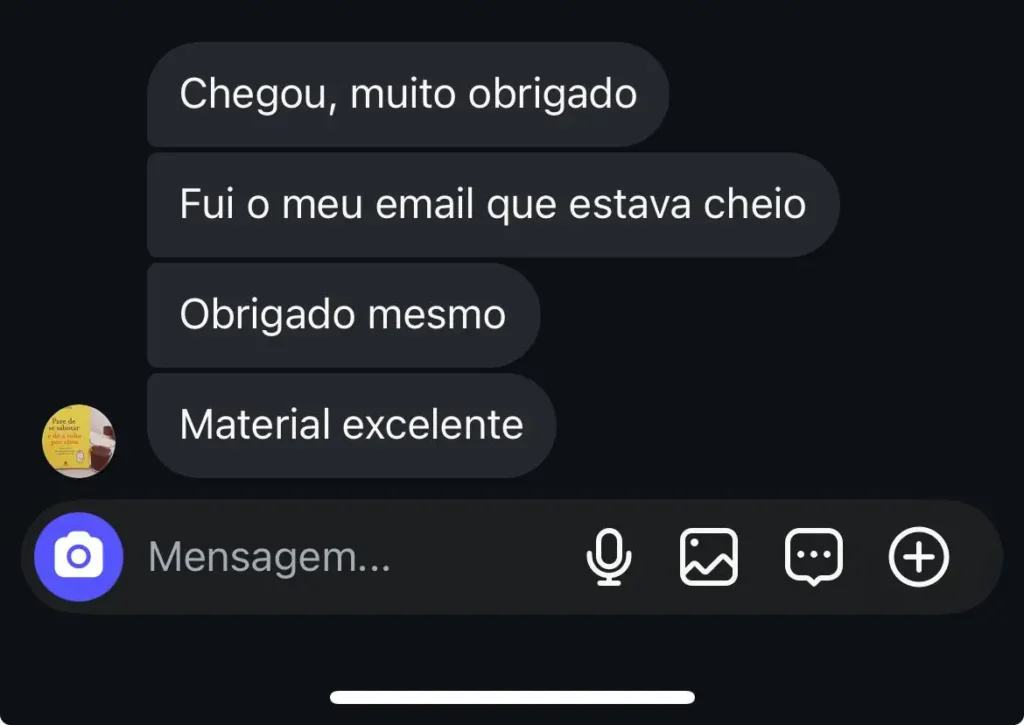Screen dimensions: 1024x725
Task: Open more options with the plus icon
Action: [918, 557]
